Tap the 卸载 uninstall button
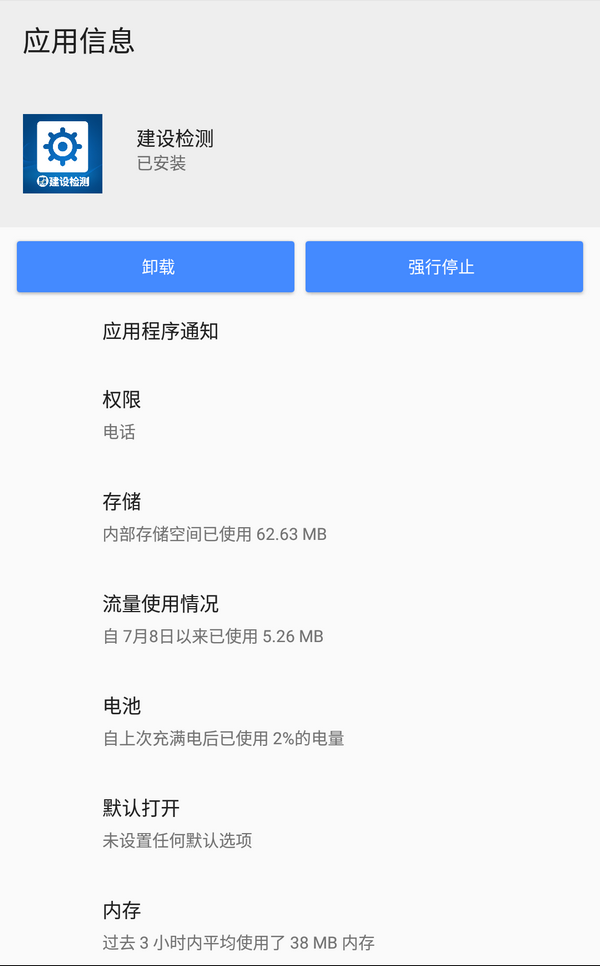The width and height of the screenshot is (600, 966). 156,267
